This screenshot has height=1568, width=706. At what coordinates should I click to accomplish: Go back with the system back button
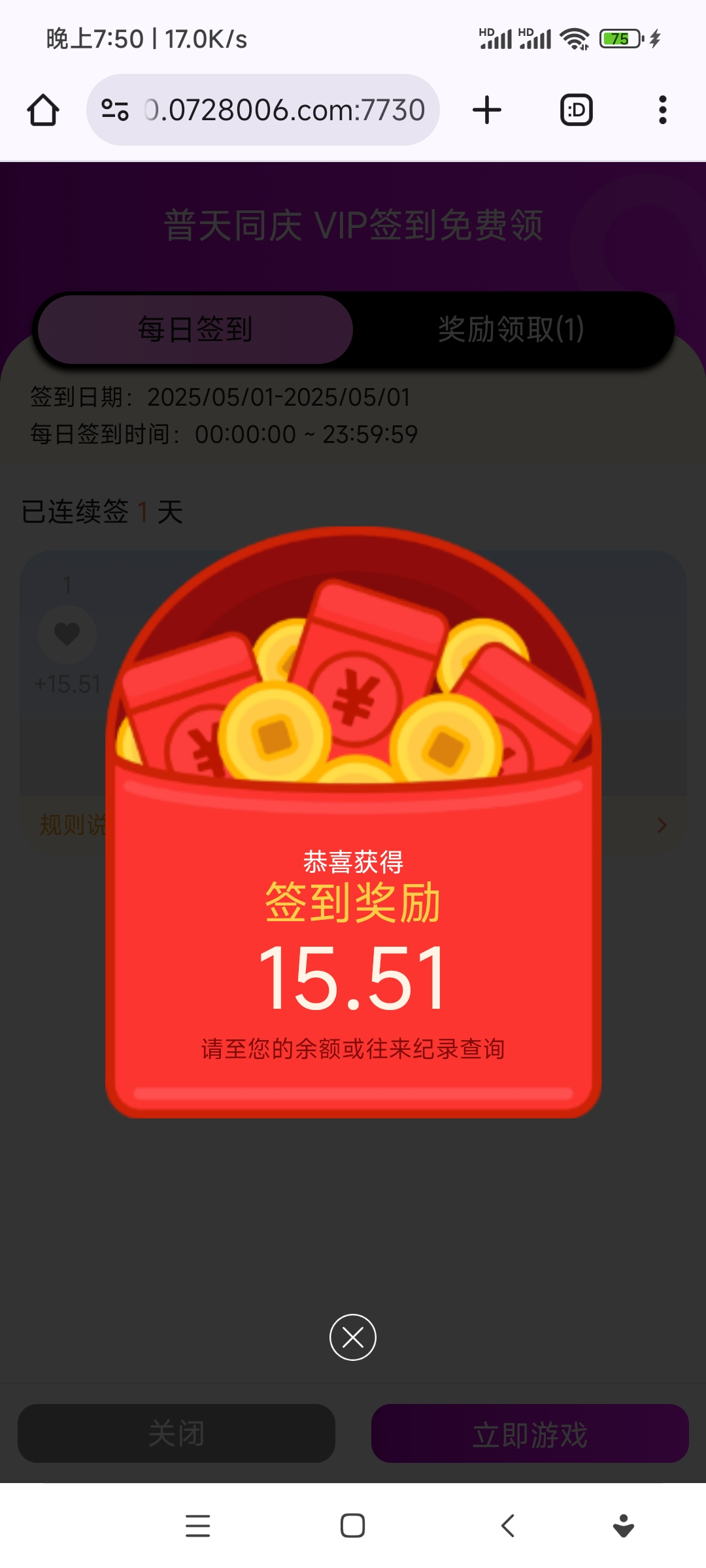508,1526
